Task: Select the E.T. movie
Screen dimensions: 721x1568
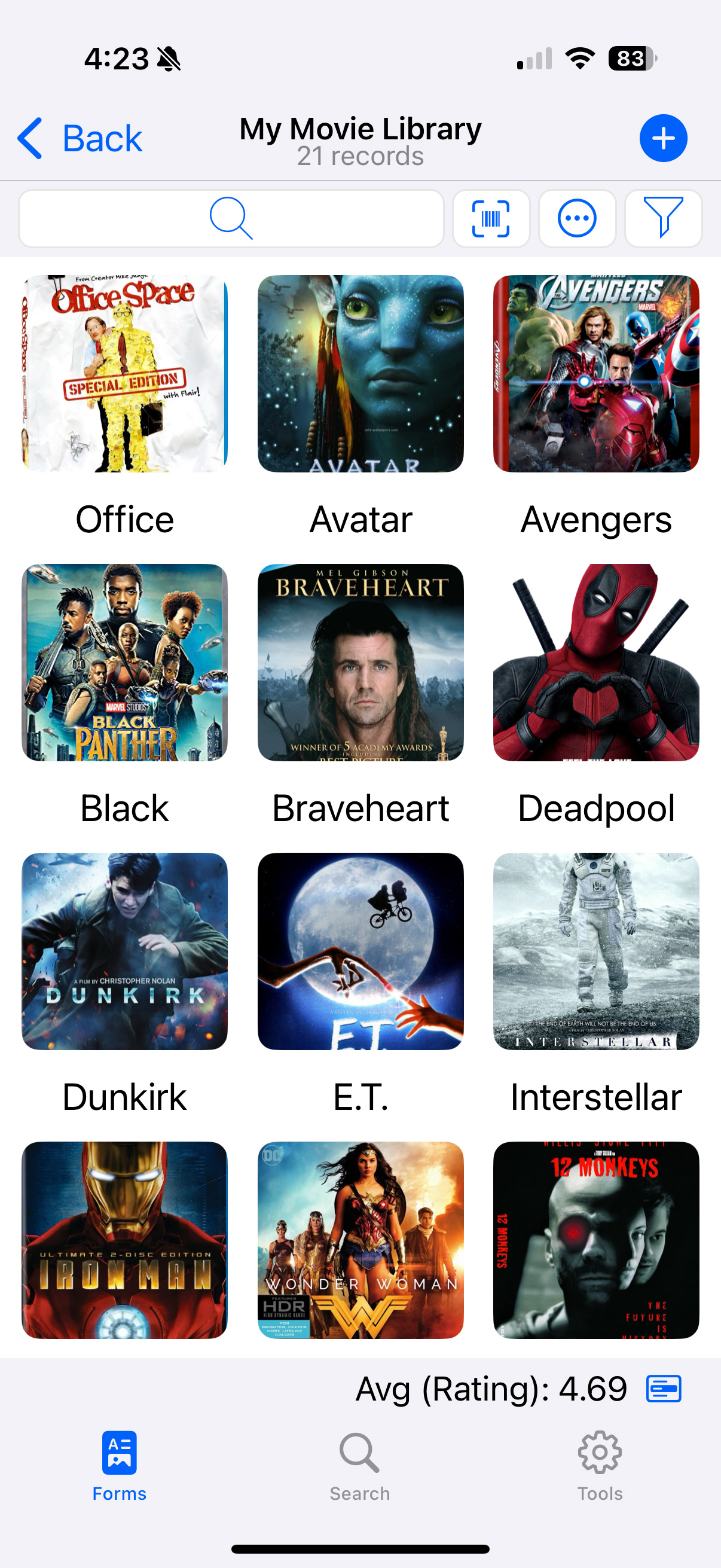Action: (360, 951)
